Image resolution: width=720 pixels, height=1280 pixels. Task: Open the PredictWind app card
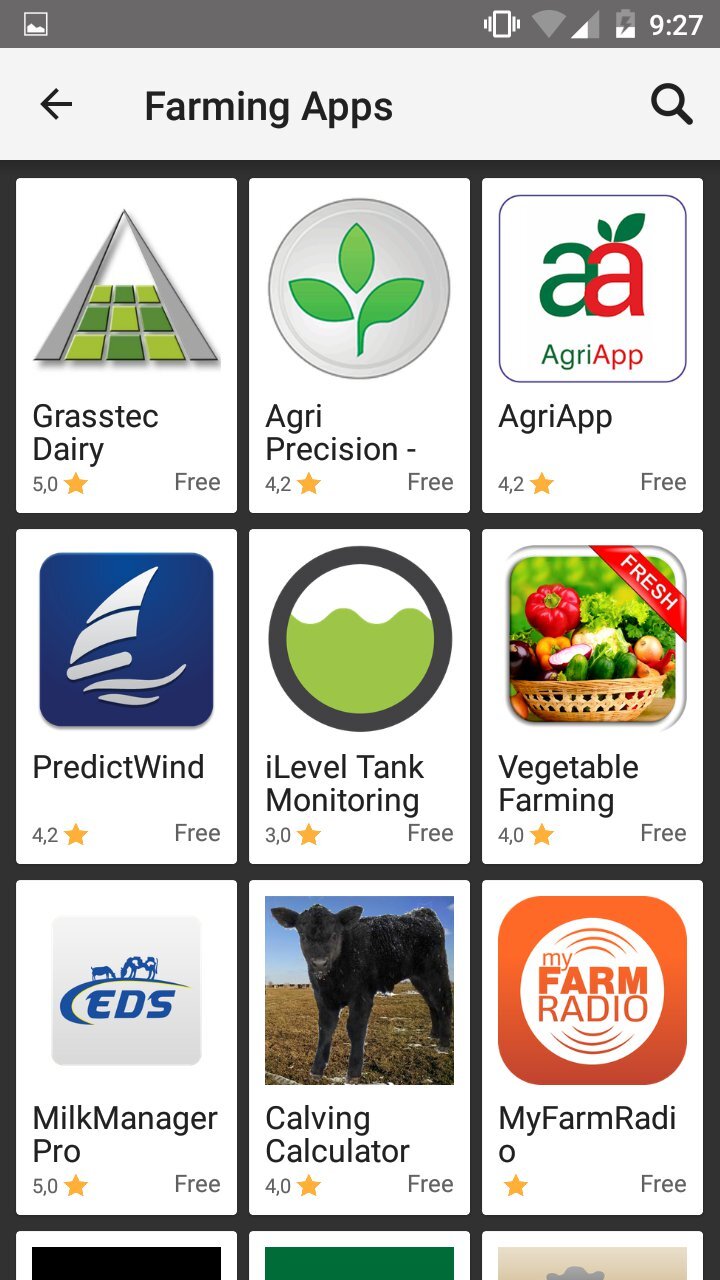click(x=126, y=696)
